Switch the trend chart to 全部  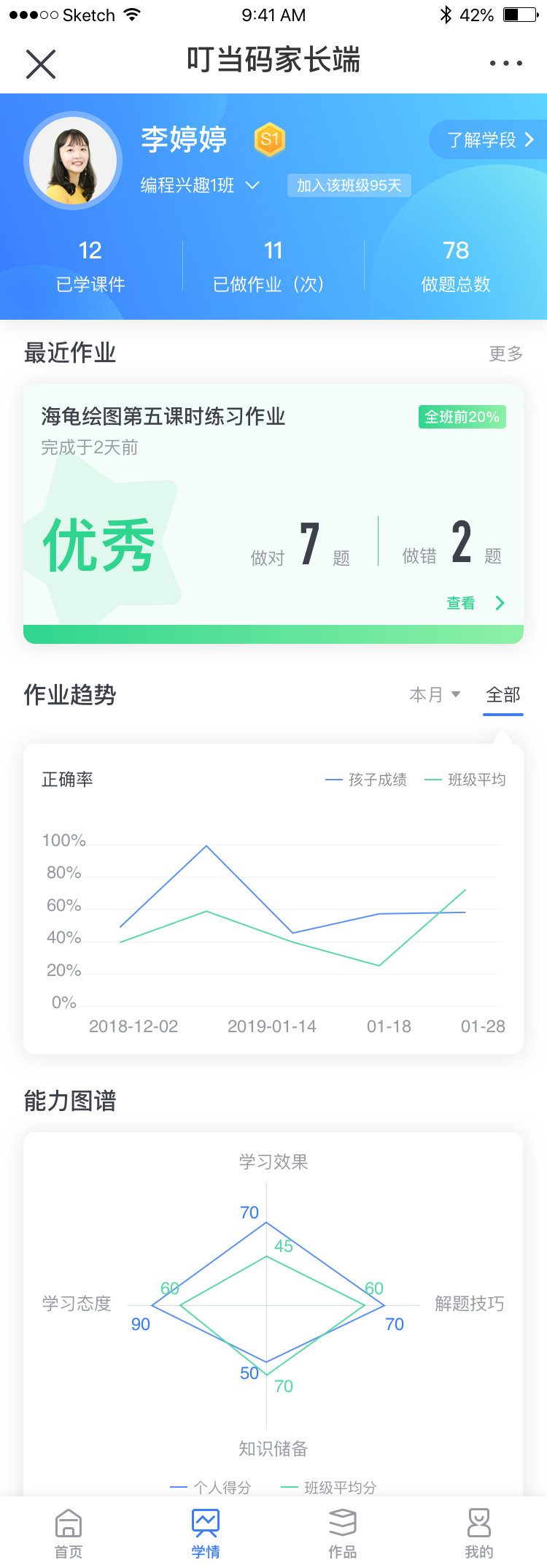[503, 695]
